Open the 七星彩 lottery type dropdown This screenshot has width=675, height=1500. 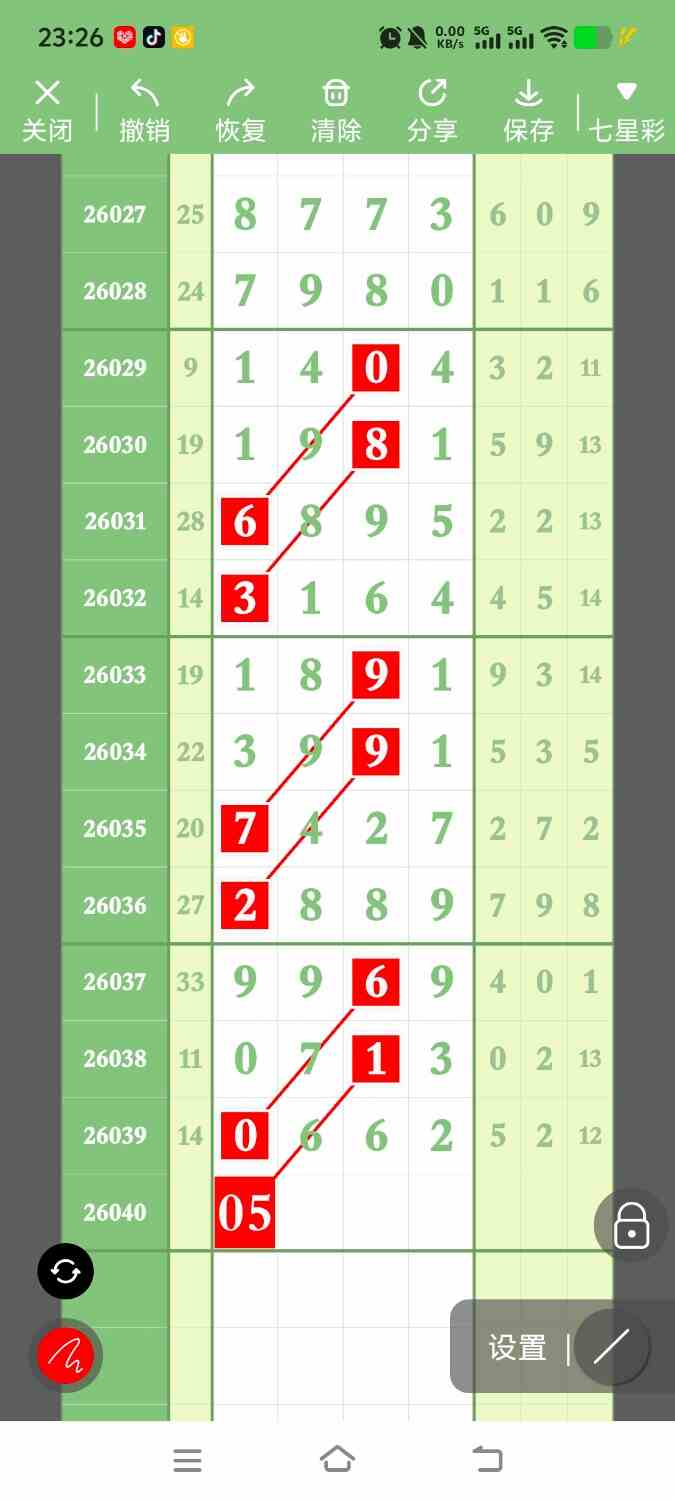coord(626,111)
